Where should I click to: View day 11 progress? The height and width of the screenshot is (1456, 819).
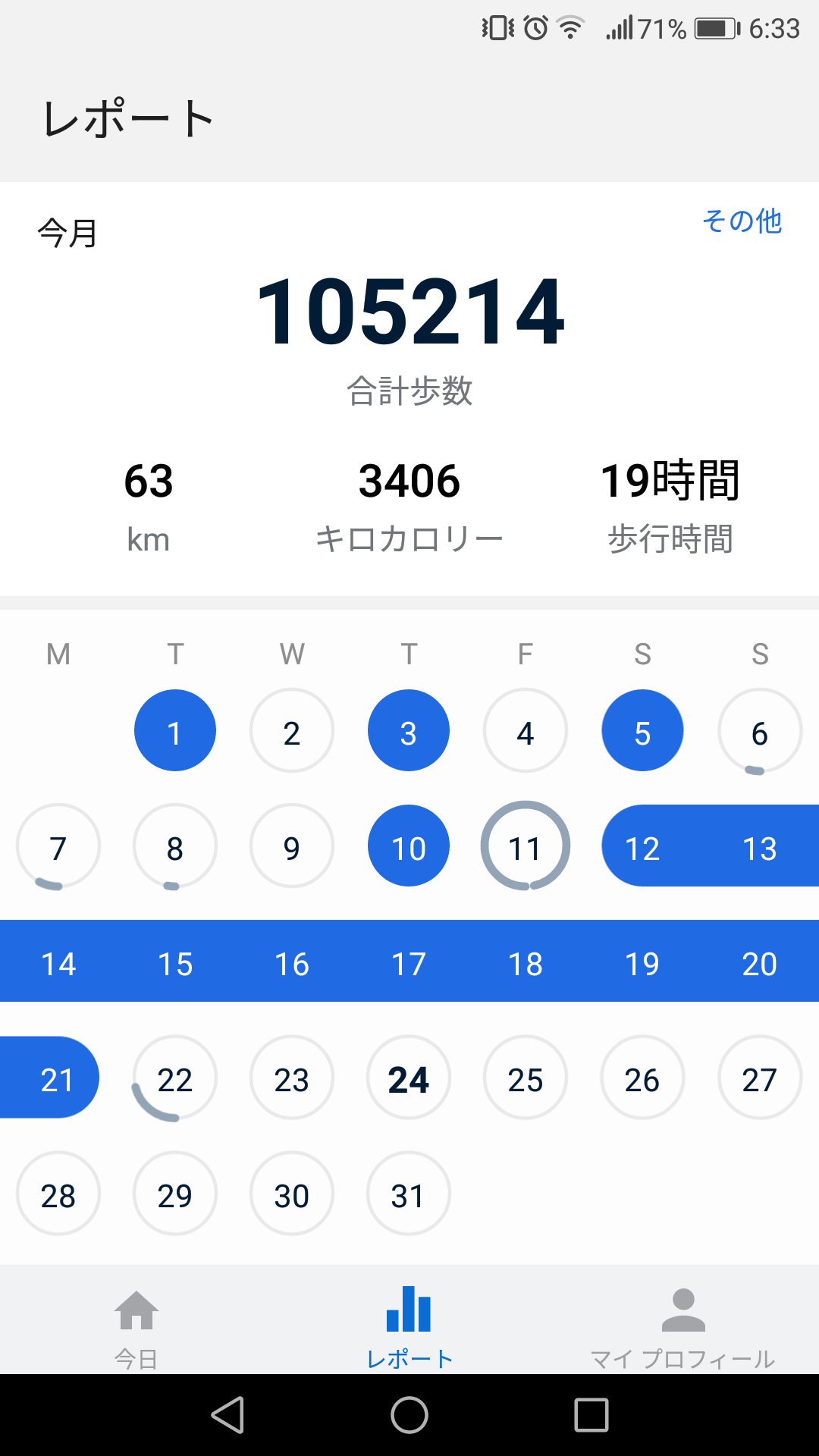[526, 846]
